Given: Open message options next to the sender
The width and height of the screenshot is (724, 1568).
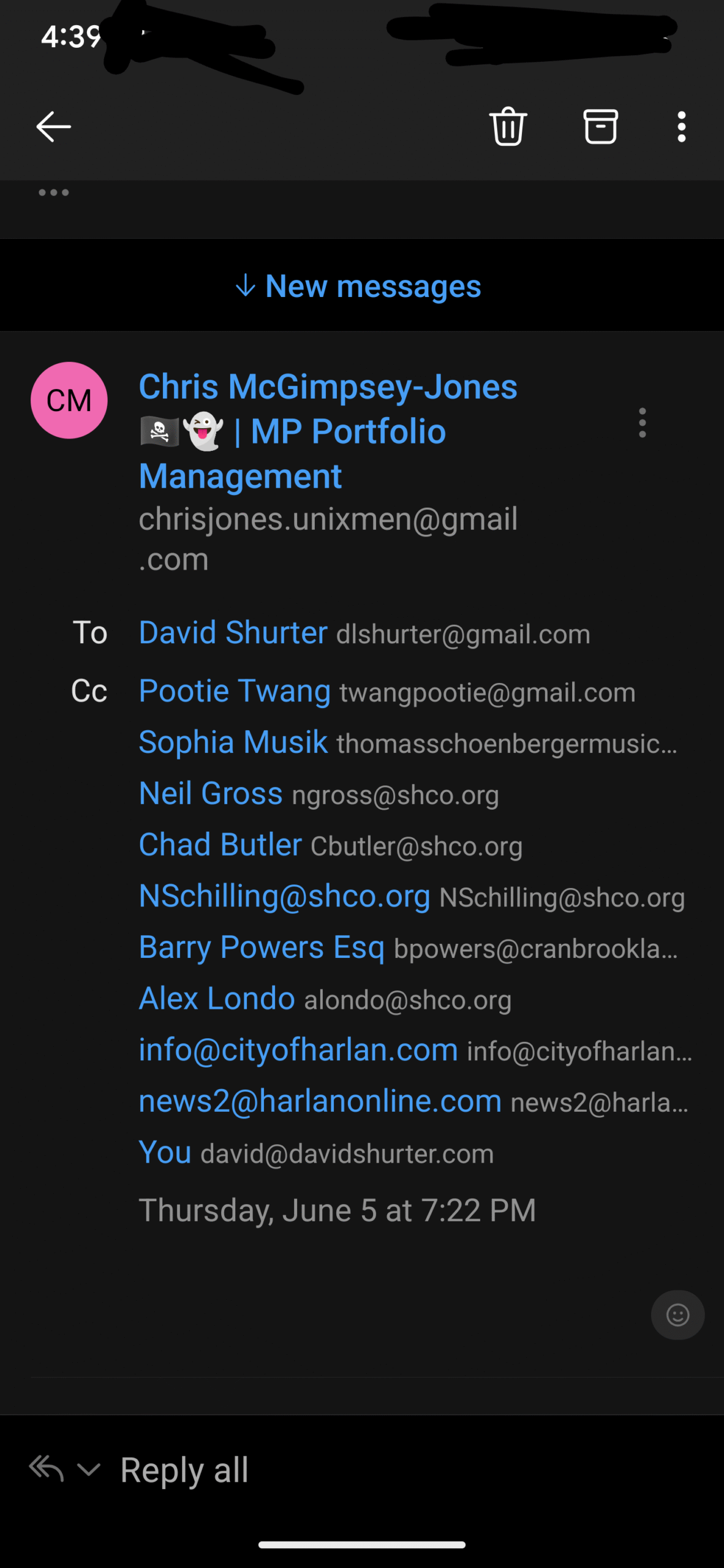Looking at the screenshot, I should (x=642, y=423).
